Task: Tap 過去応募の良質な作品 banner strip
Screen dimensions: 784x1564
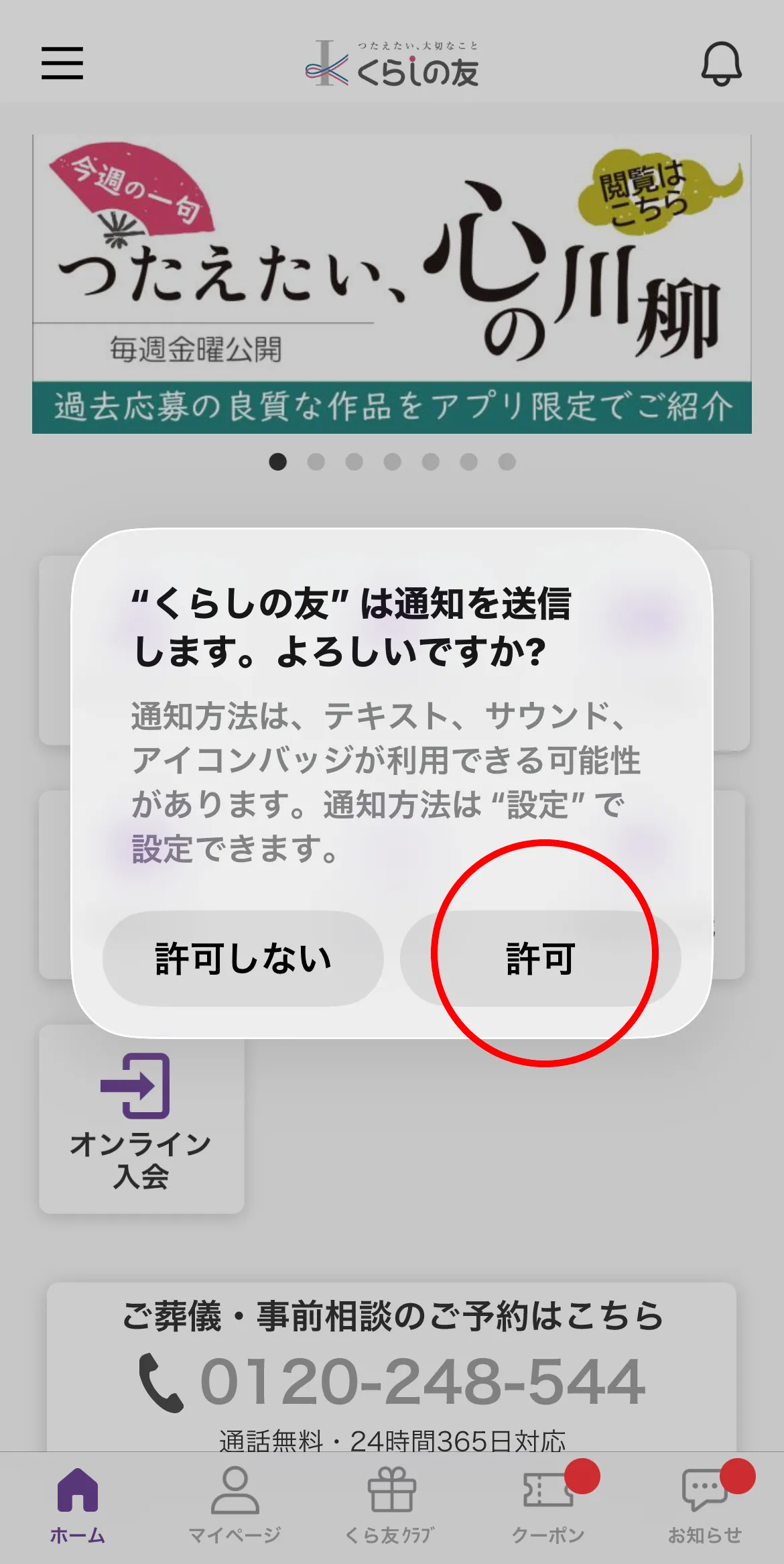Action: point(392,406)
